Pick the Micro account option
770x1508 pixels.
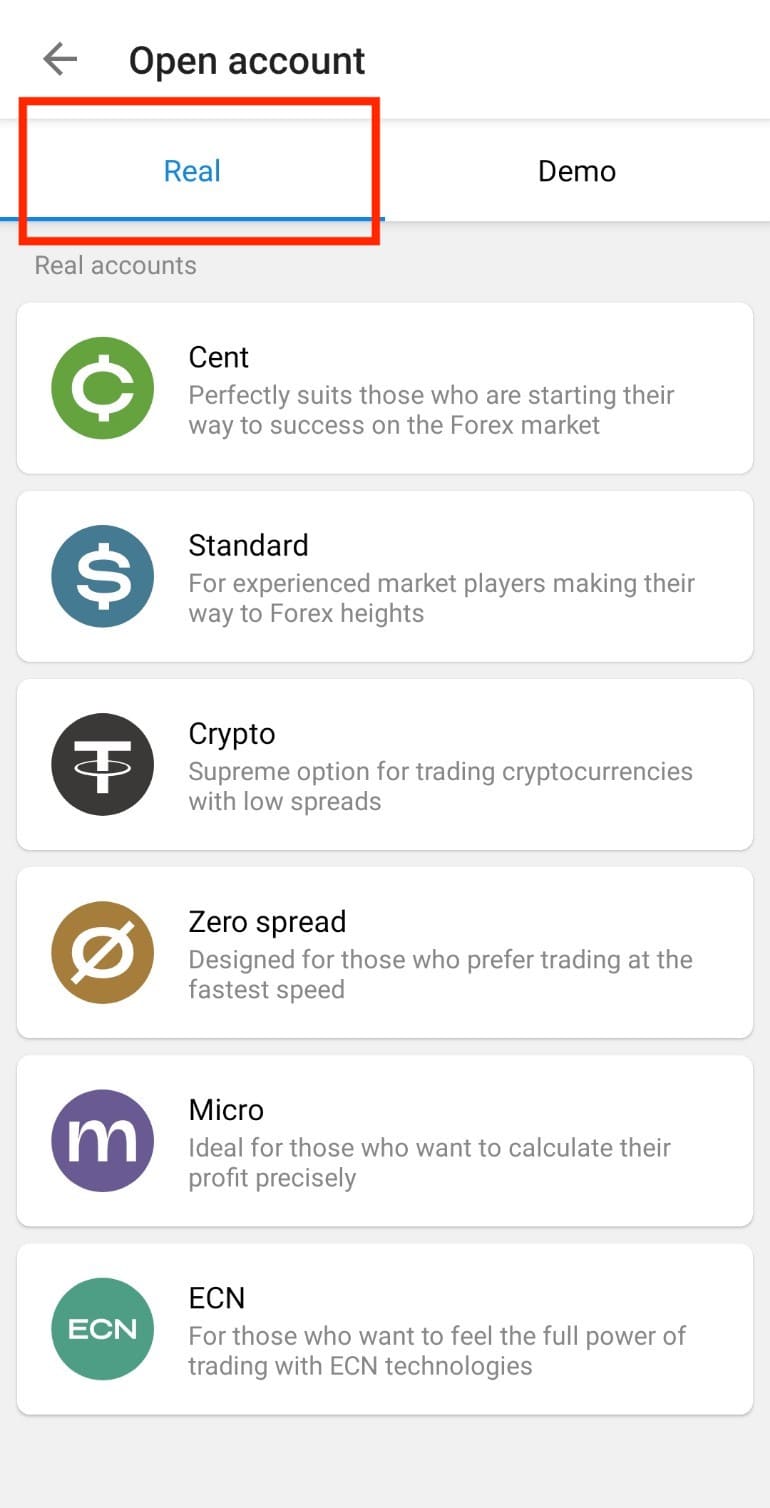tap(385, 1140)
